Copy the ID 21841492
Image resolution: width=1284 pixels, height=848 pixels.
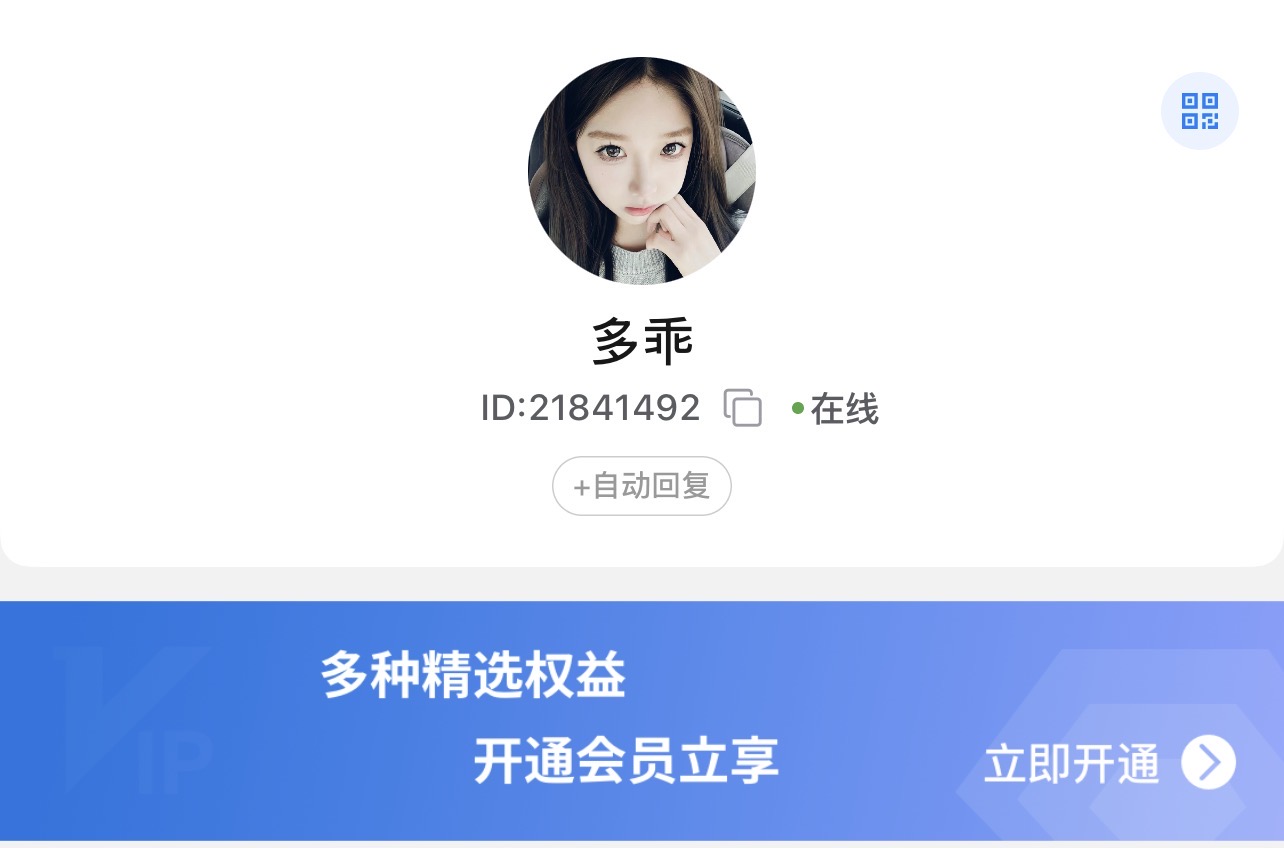click(x=742, y=408)
